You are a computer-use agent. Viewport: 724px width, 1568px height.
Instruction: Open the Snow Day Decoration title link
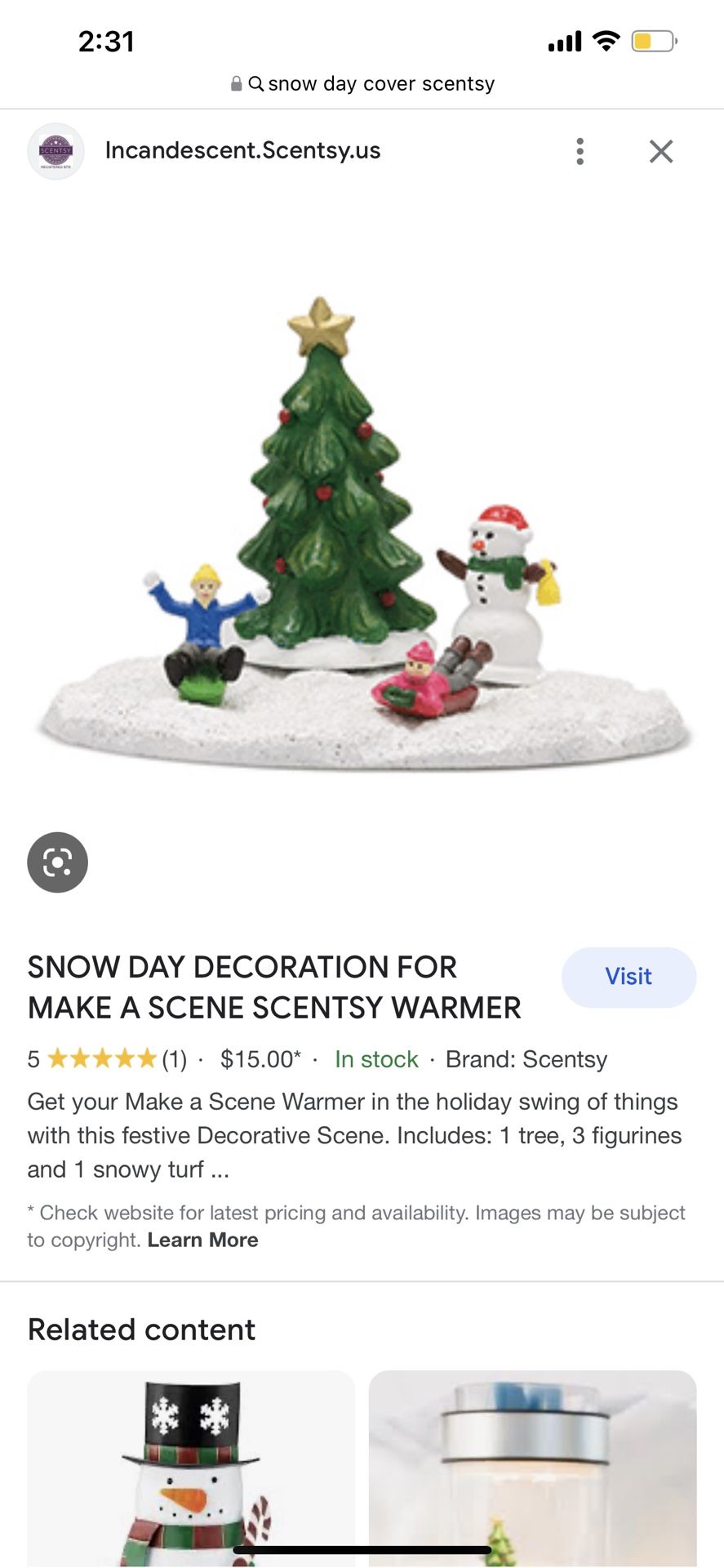pos(274,987)
